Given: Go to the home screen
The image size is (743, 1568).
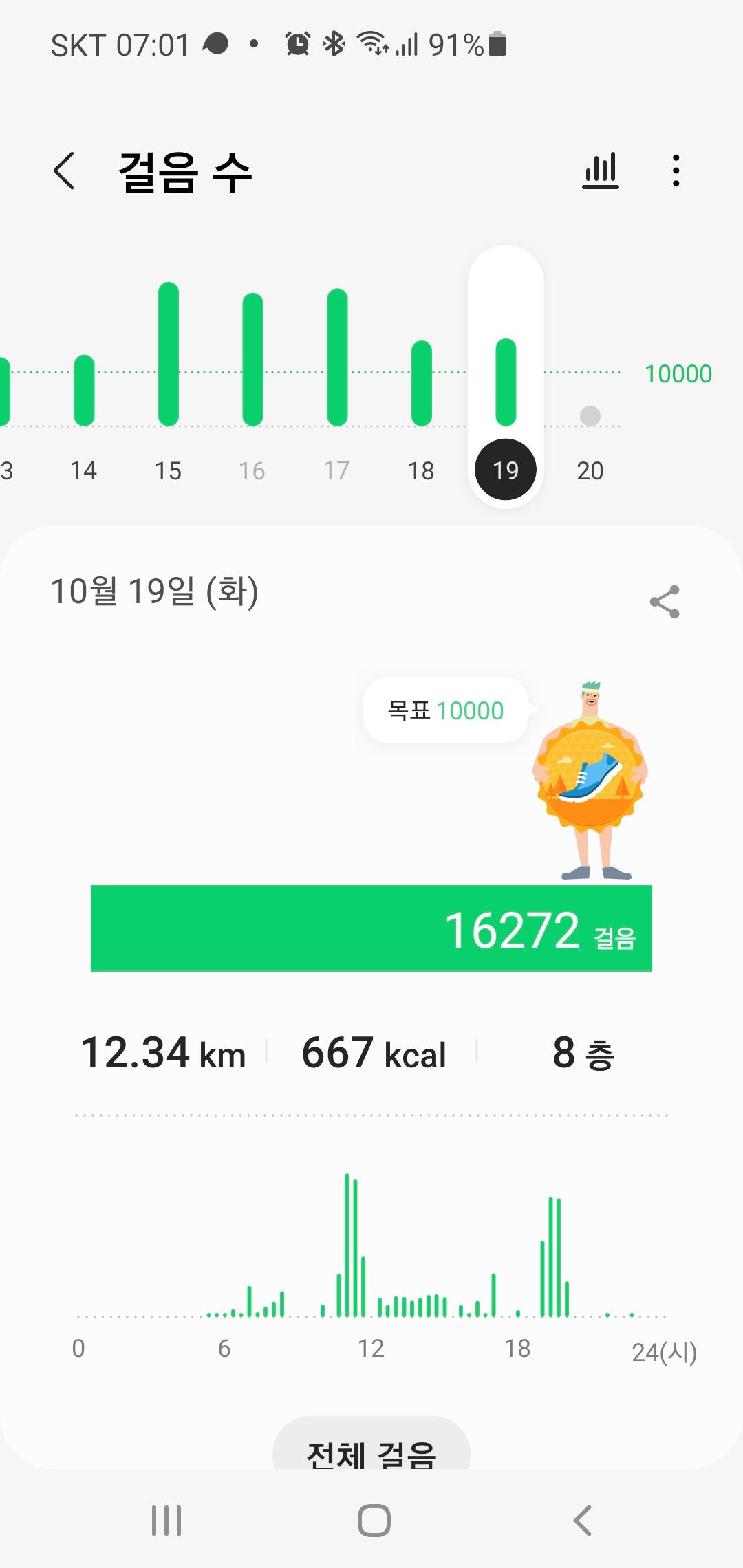Looking at the screenshot, I should coord(374,1520).
